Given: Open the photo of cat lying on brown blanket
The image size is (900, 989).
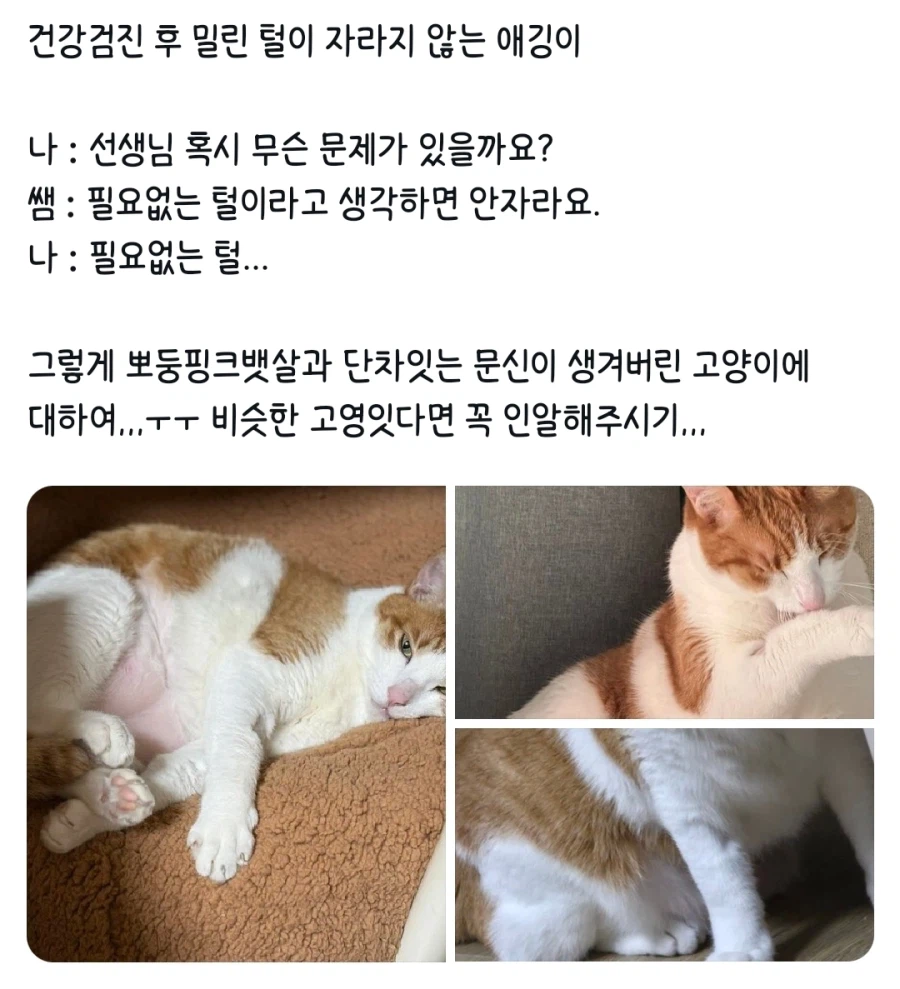Looking at the screenshot, I should pyautogui.click(x=236, y=723).
